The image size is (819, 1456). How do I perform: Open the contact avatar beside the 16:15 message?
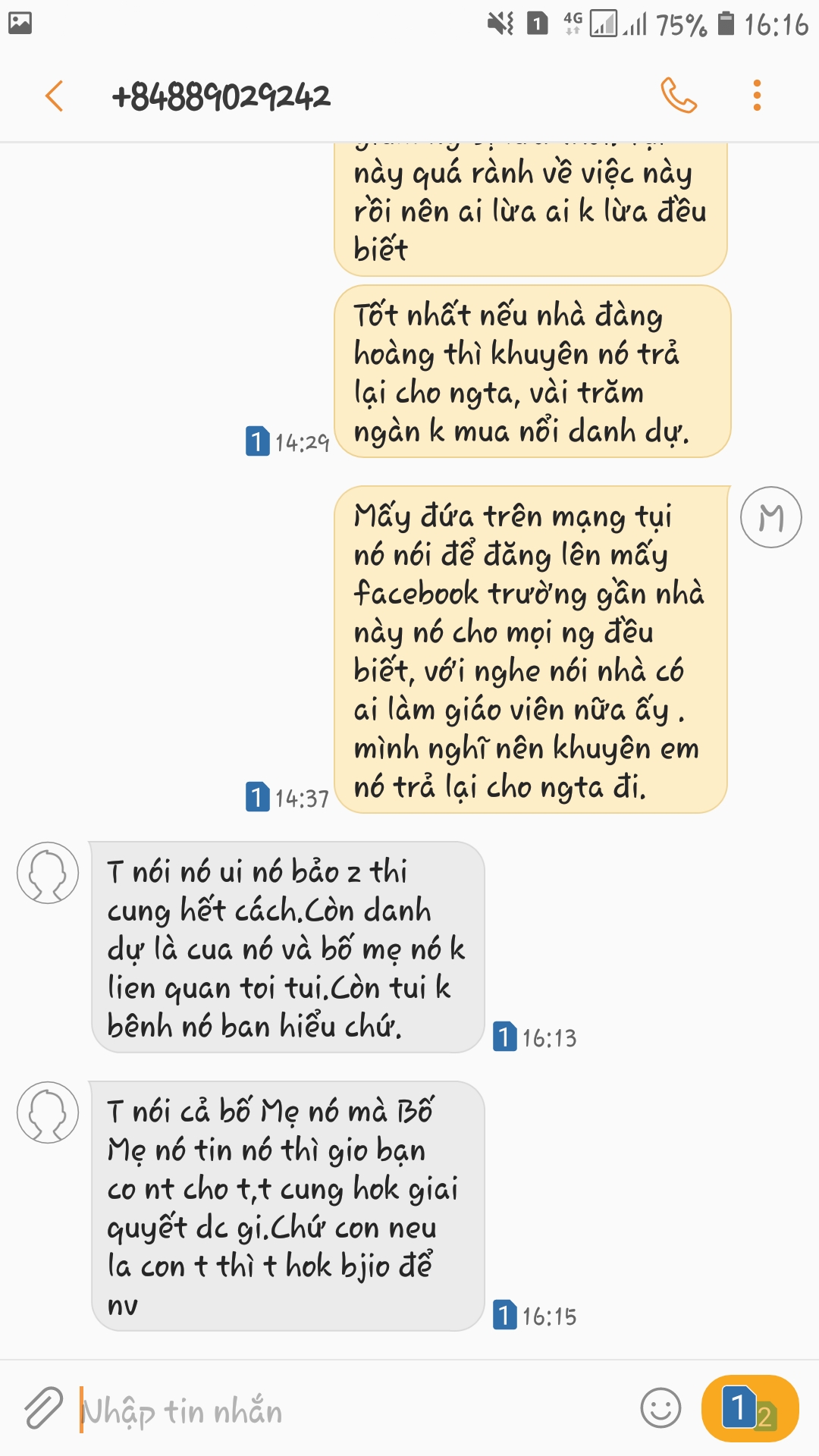coord(48,1112)
